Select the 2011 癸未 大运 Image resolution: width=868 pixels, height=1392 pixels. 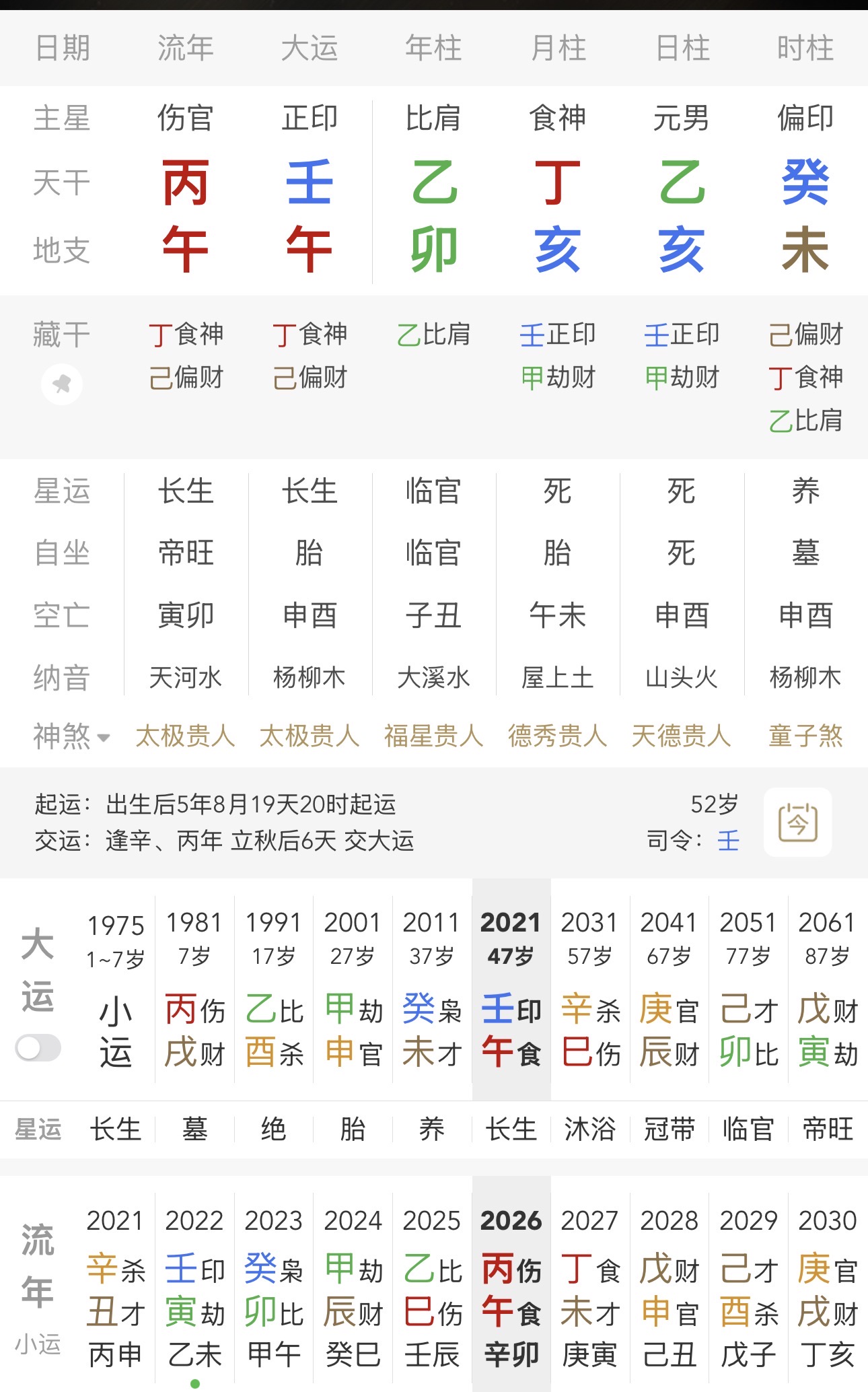432,989
